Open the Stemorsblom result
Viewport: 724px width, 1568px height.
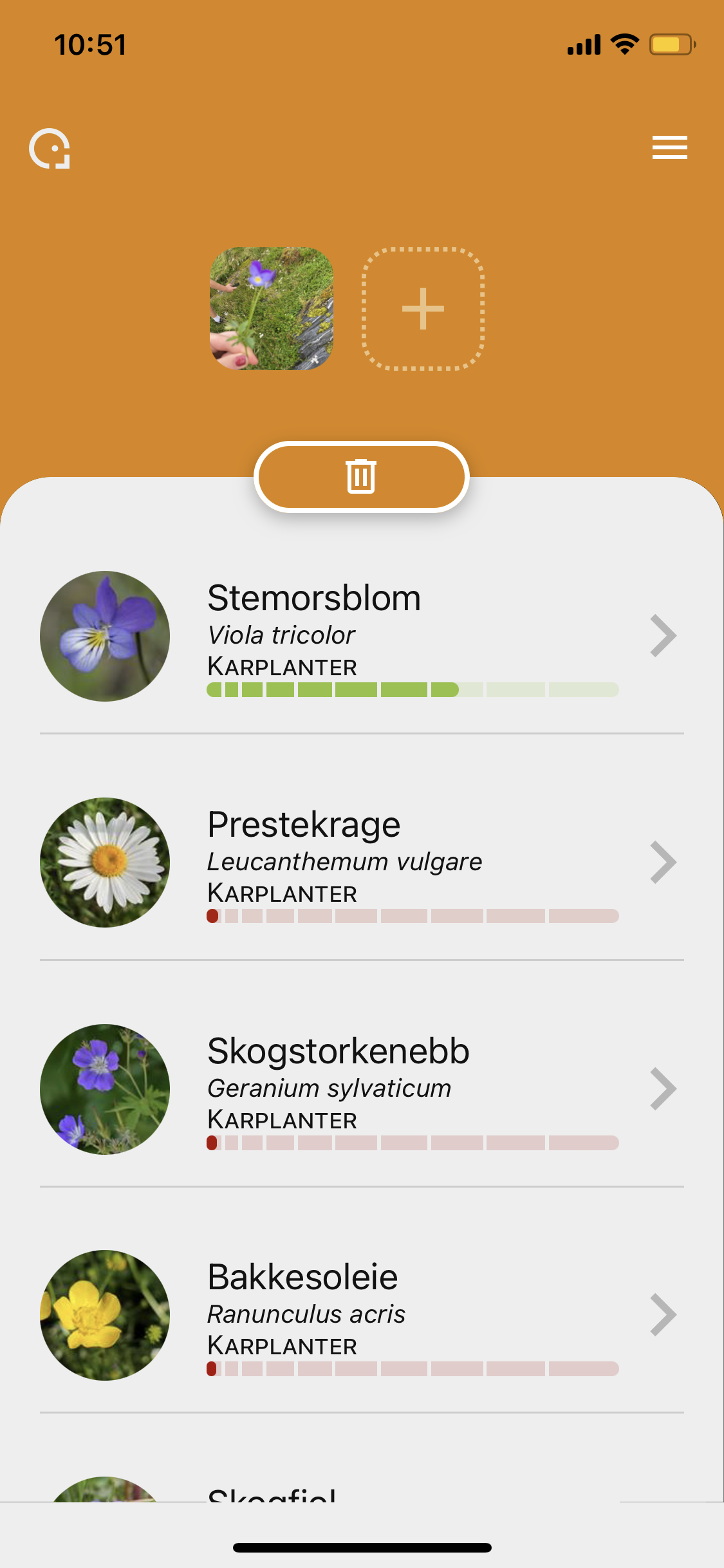(x=362, y=636)
